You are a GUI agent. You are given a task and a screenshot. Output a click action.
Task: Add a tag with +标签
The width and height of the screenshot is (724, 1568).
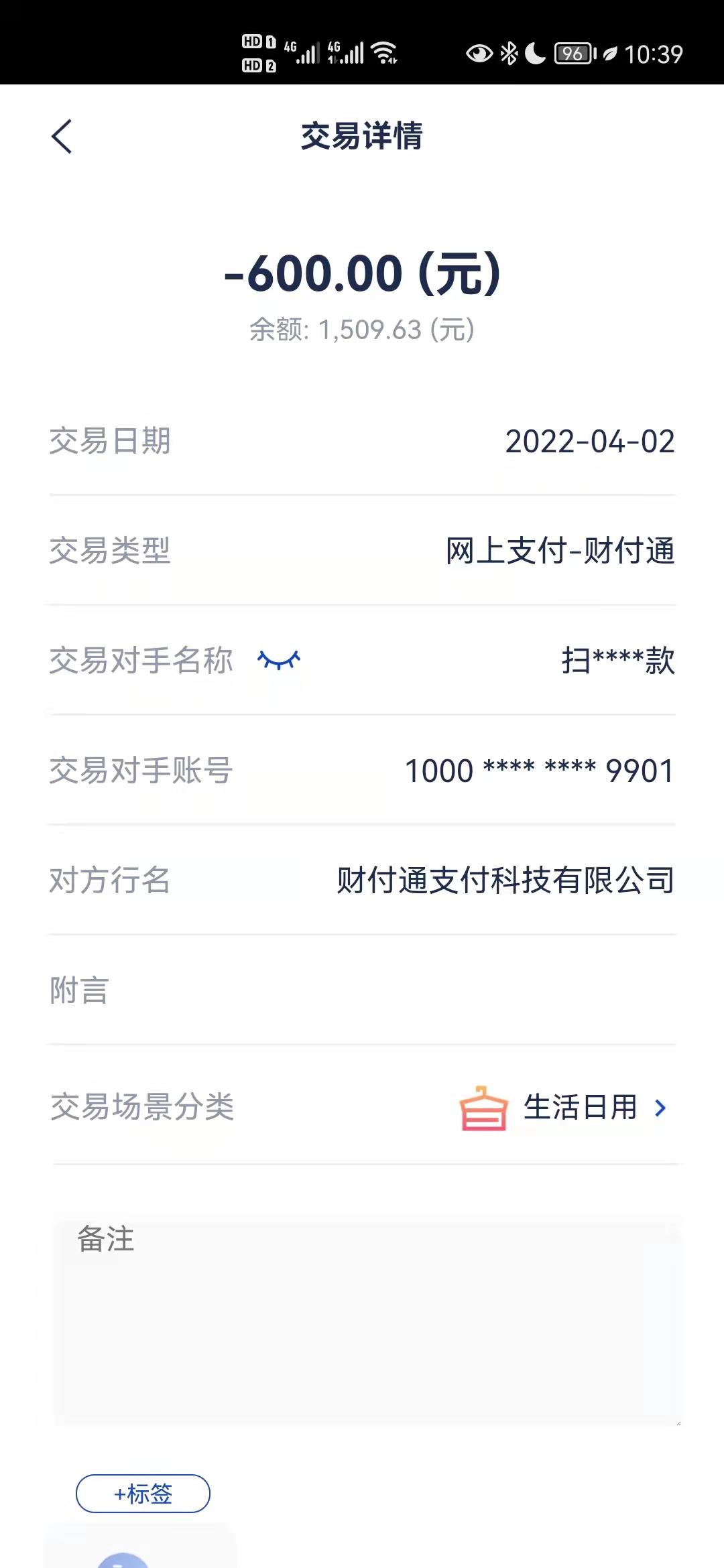143,1494
